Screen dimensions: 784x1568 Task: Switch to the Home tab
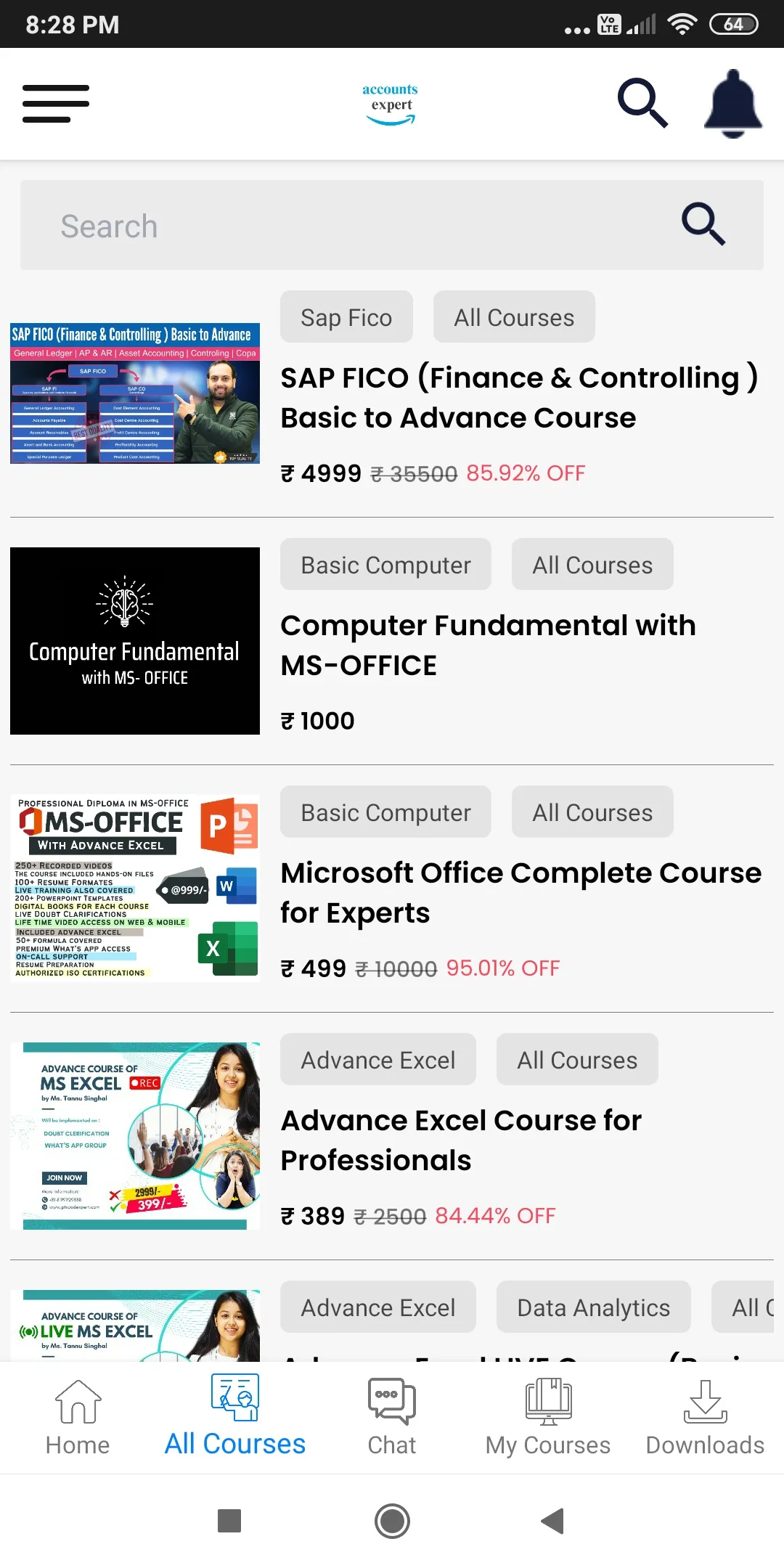tap(78, 1418)
